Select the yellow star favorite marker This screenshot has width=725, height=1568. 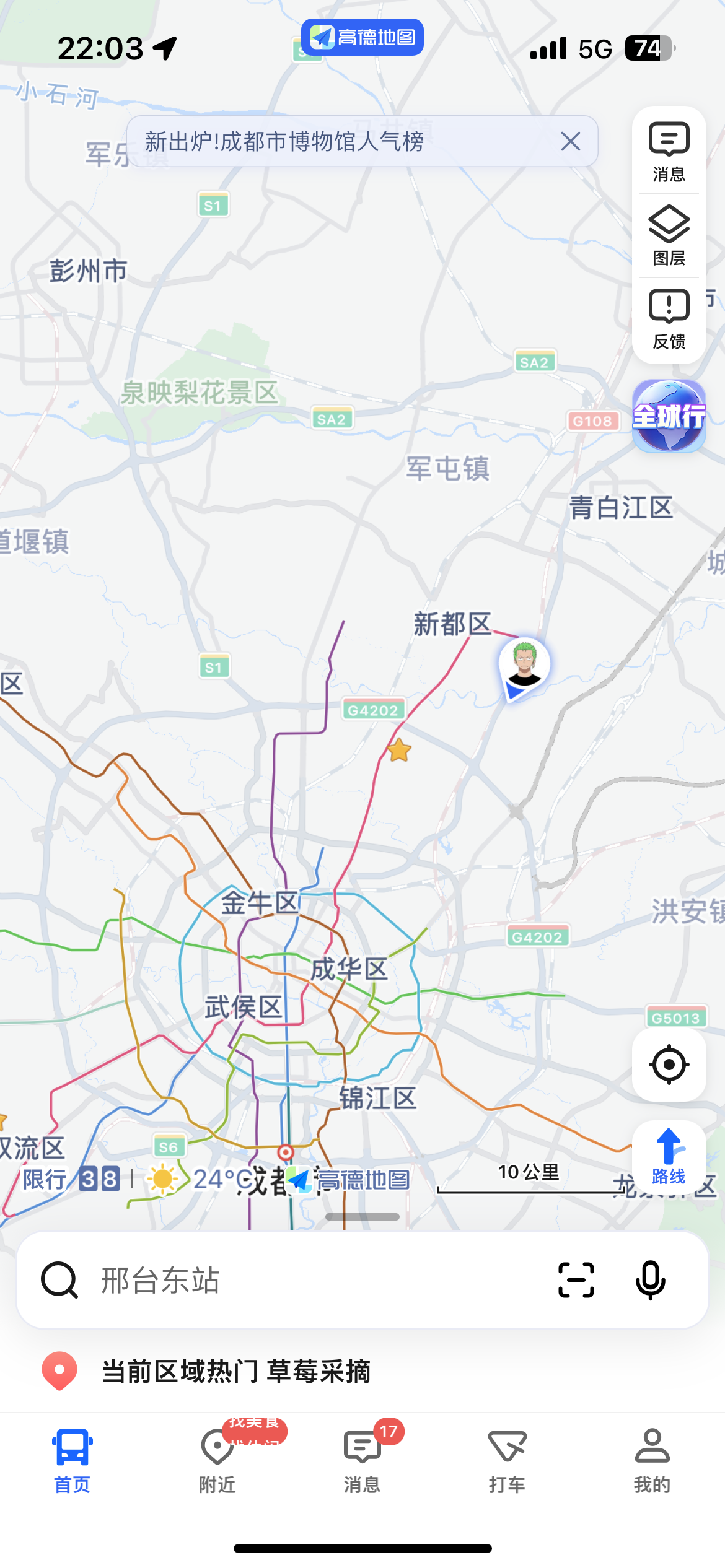tap(399, 751)
